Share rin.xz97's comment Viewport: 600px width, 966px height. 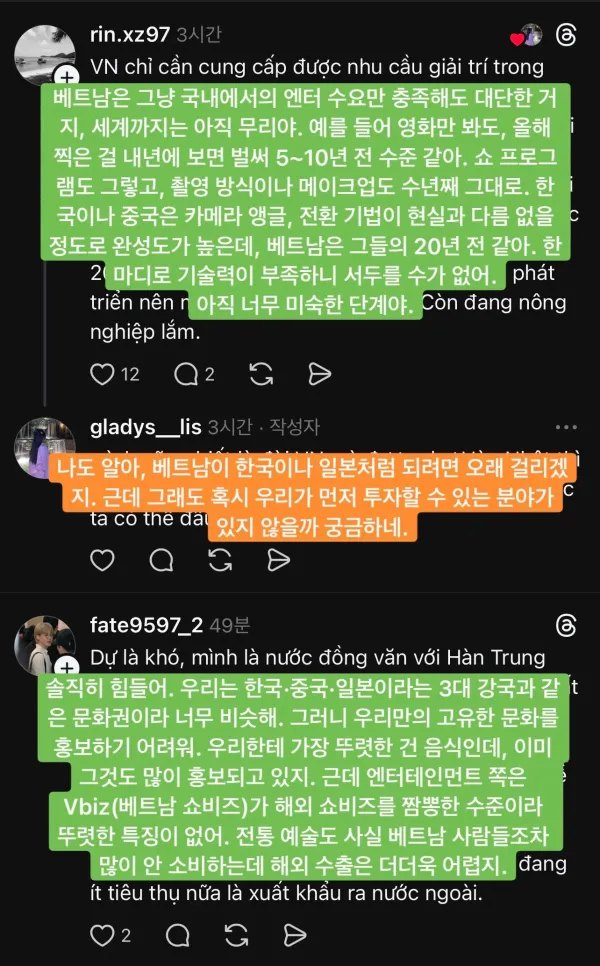[319, 374]
